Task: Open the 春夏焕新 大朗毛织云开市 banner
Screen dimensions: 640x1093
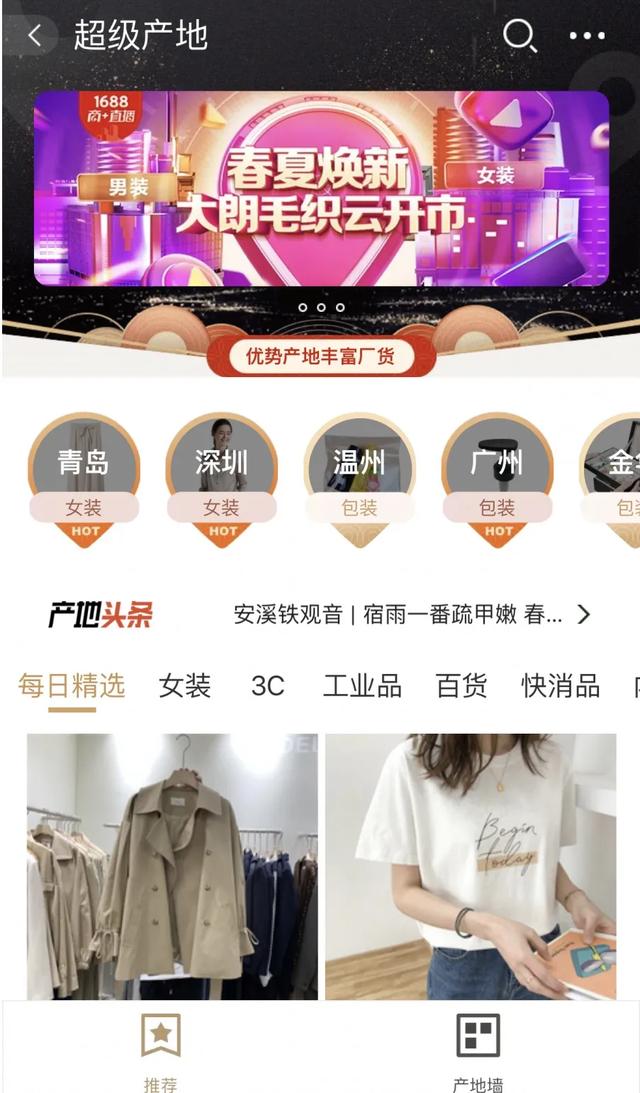Action: point(321,188)
